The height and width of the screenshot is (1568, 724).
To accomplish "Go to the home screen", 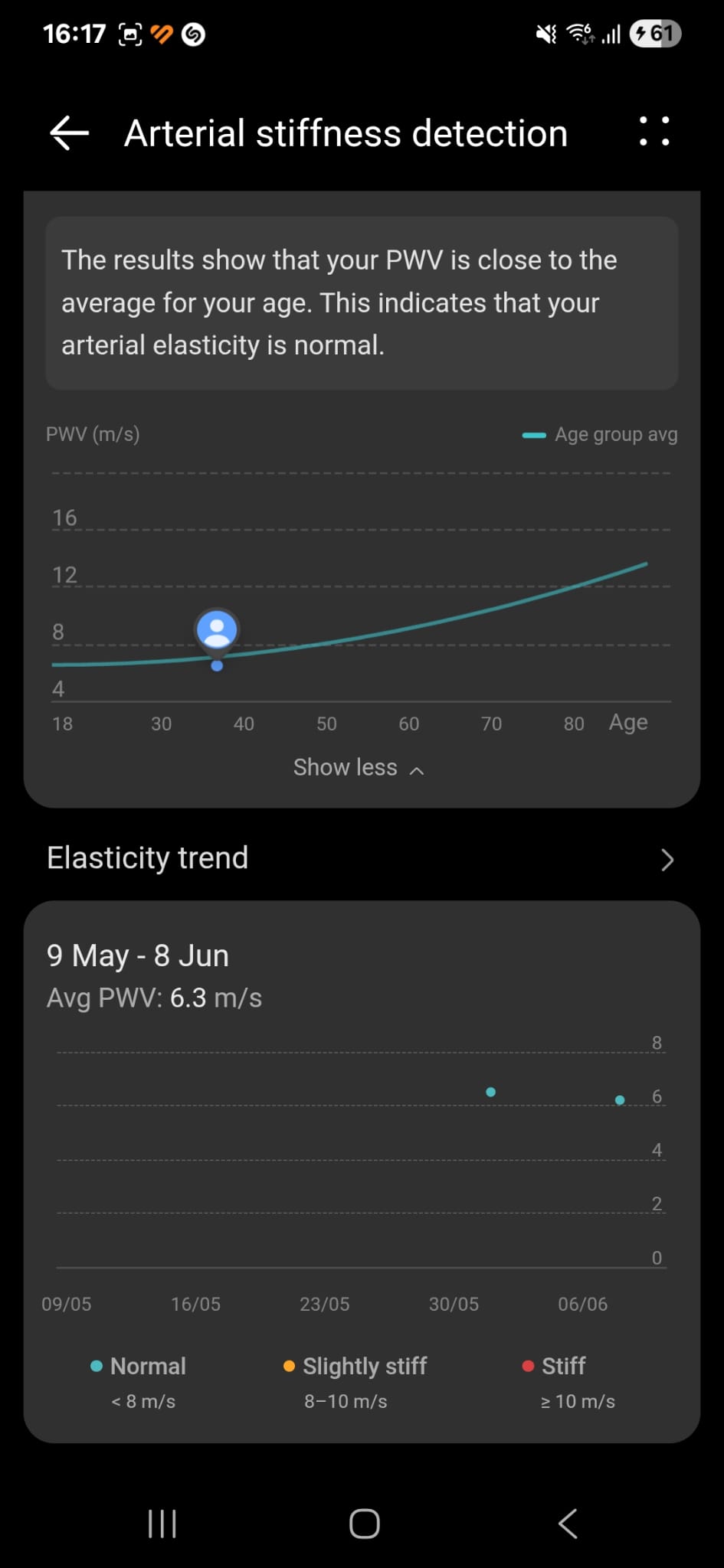I will (364, 1524).
